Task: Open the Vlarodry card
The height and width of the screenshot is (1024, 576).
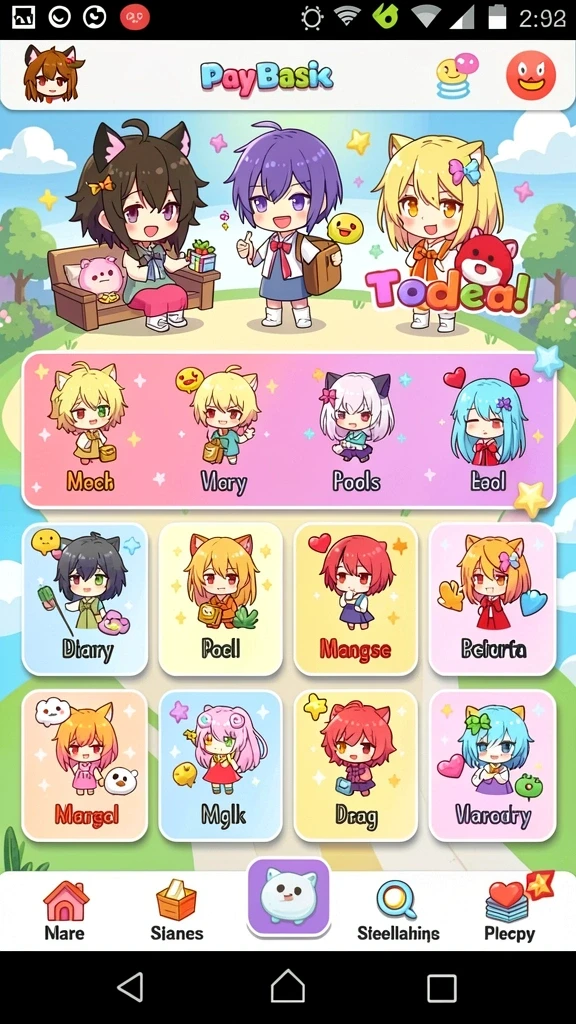Action: (492, 765)
